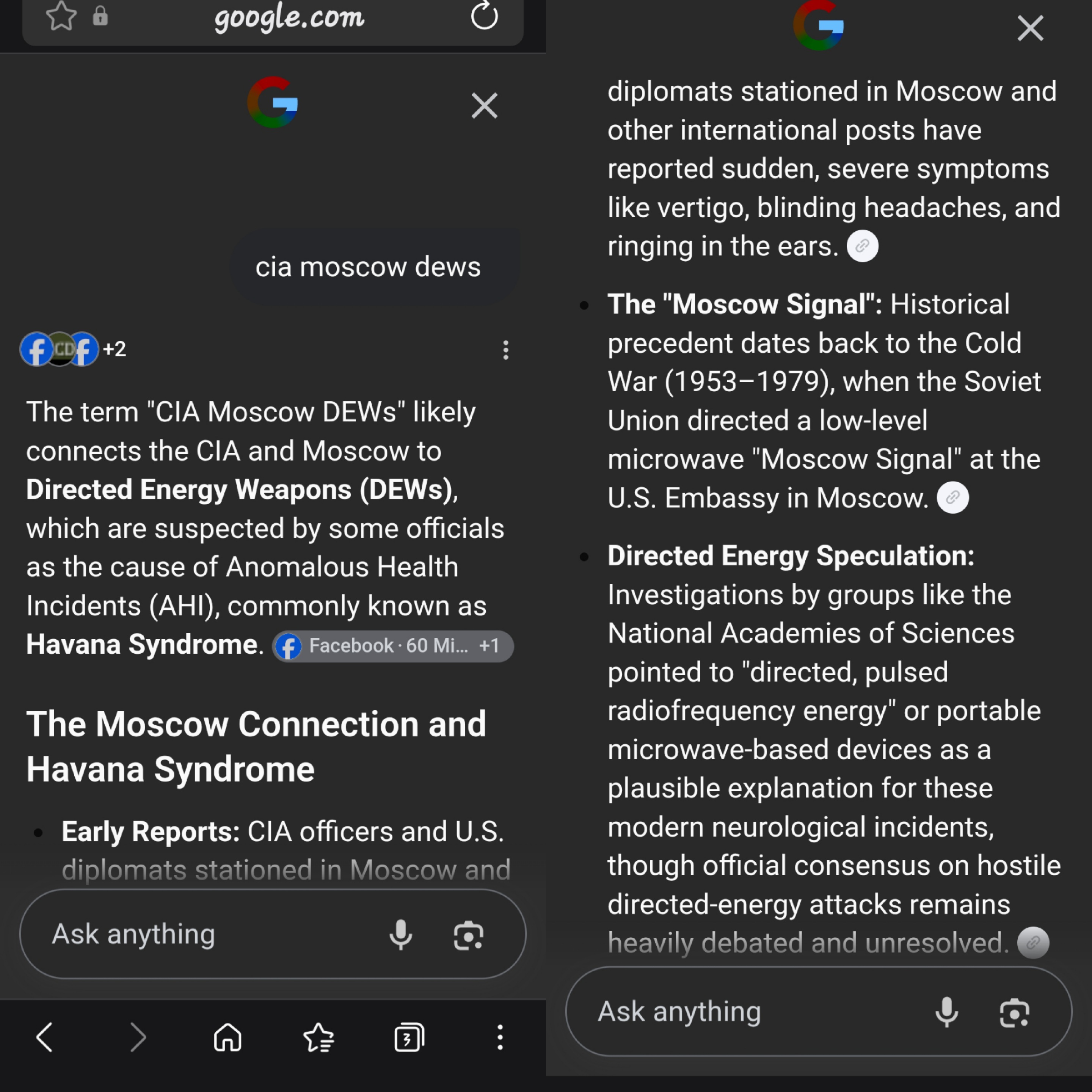Open the +2 source icons cluster

(74, 349)
